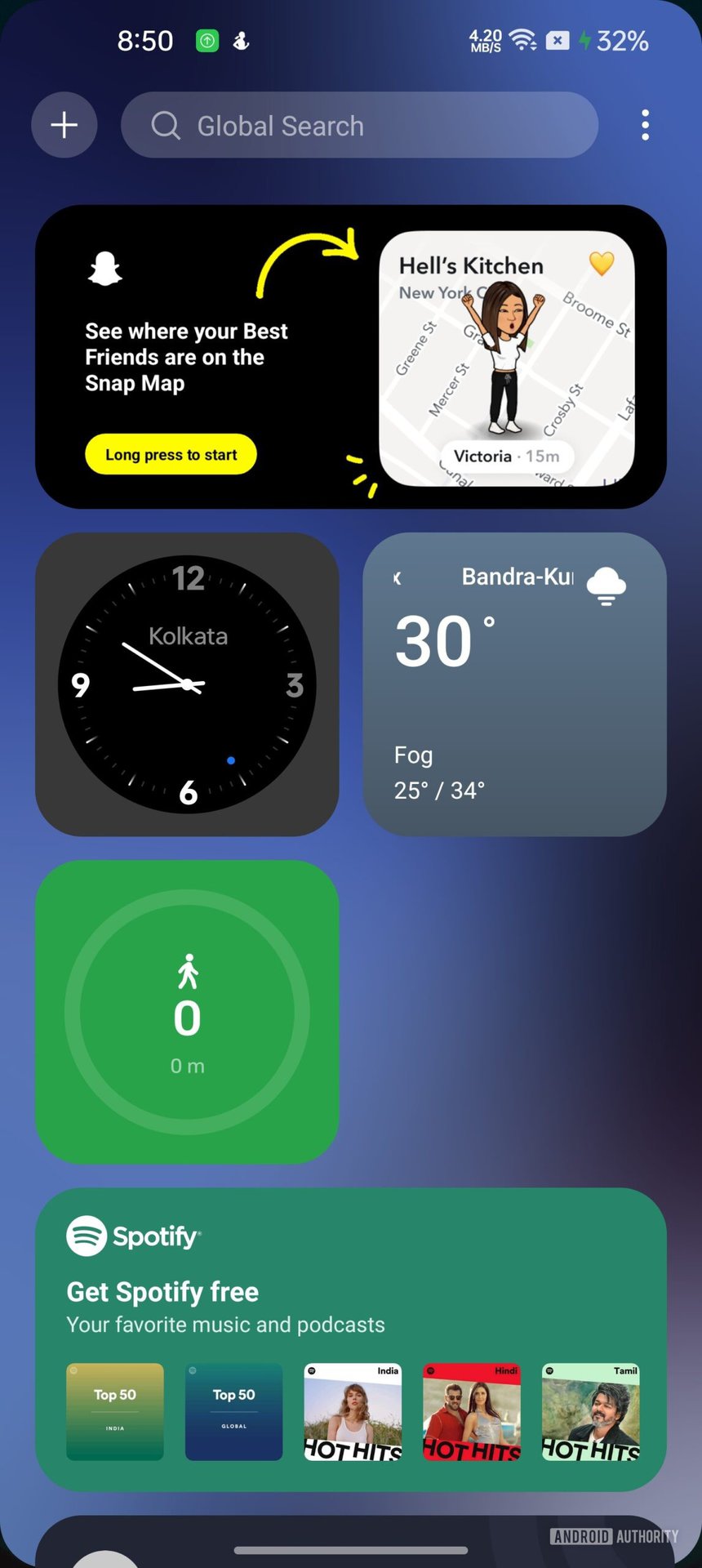
Task: Play the Hot Hits India playlist
Action: click(353, 1411)
